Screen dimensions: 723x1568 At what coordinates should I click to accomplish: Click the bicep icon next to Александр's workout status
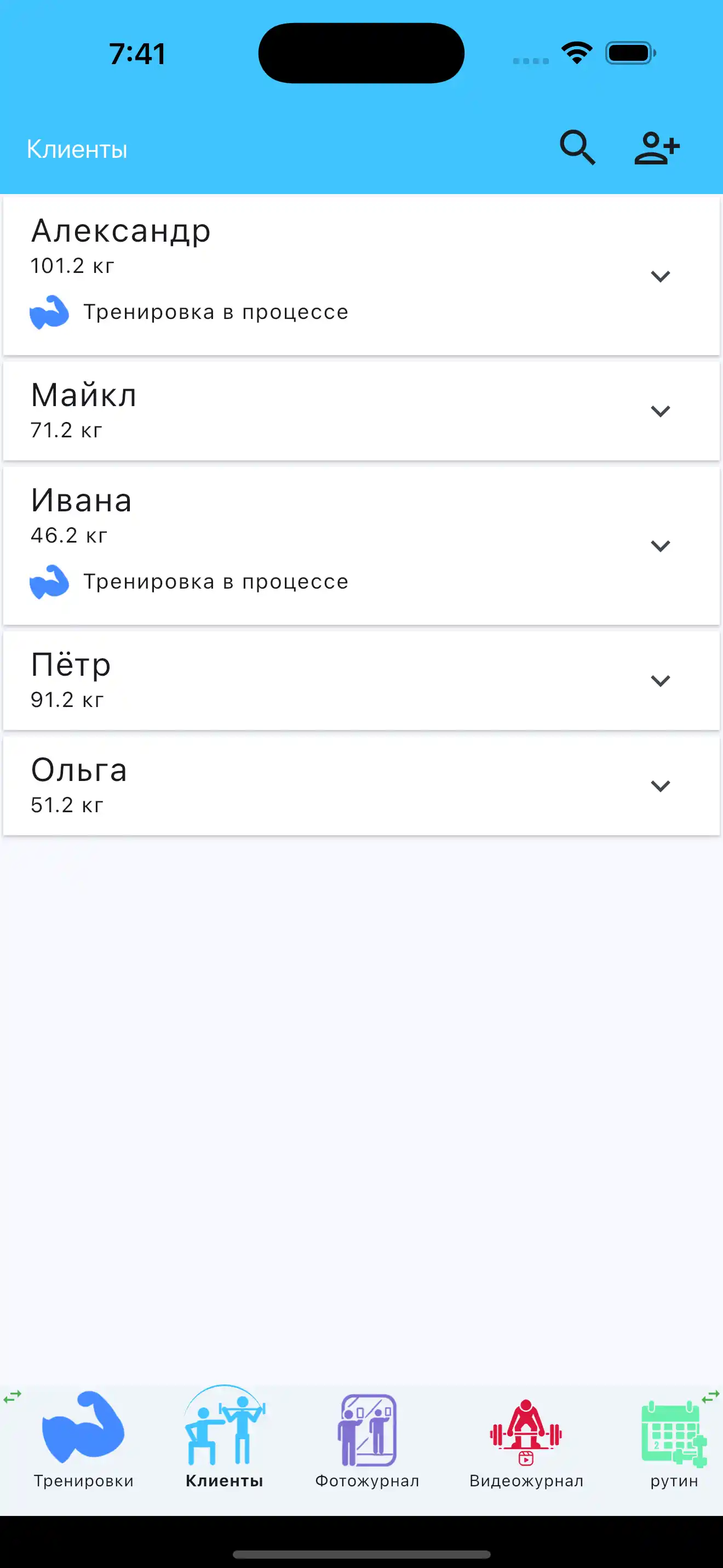tap(51, 312)
